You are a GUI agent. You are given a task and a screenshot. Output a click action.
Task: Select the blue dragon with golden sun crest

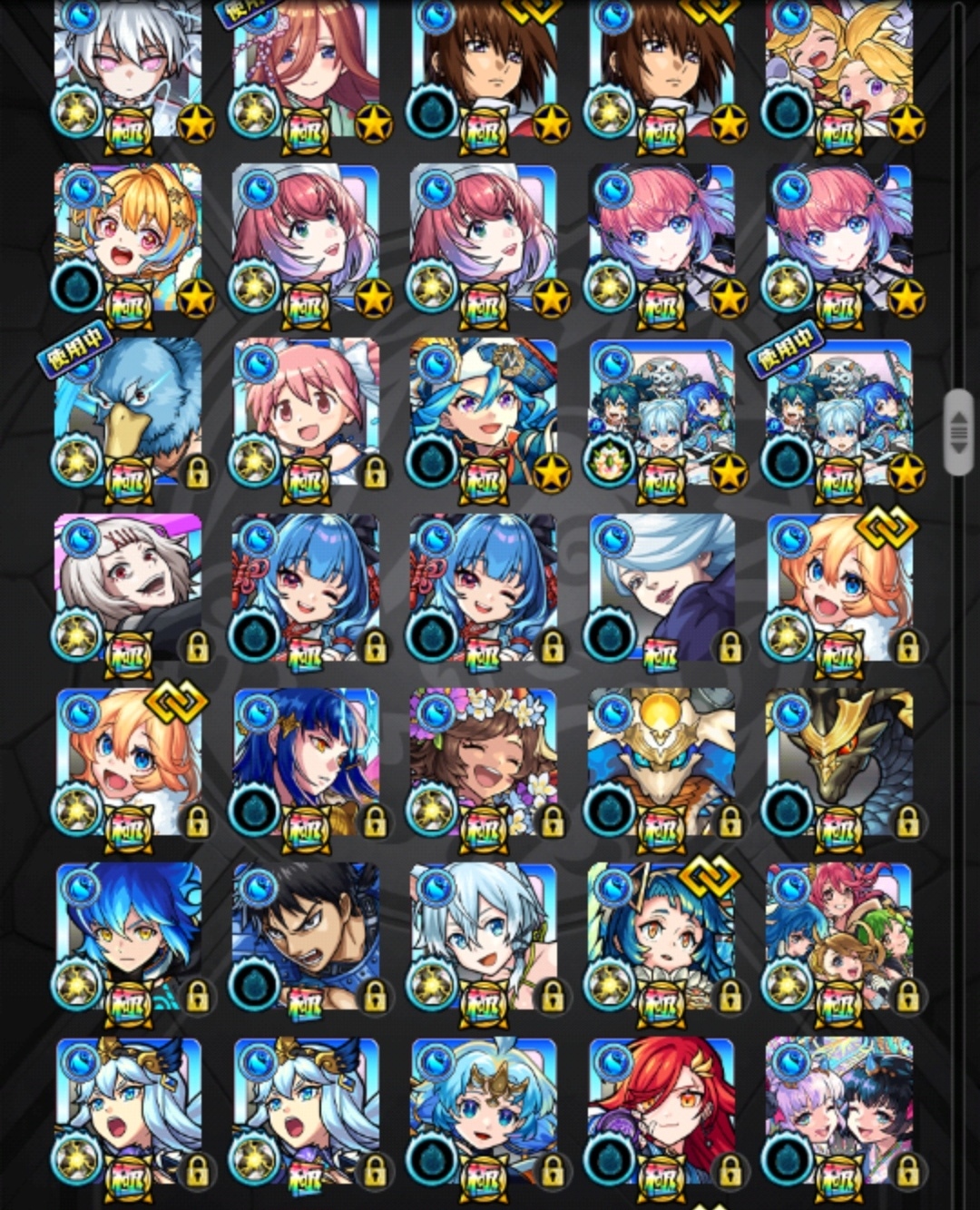[x=661, y=762]
